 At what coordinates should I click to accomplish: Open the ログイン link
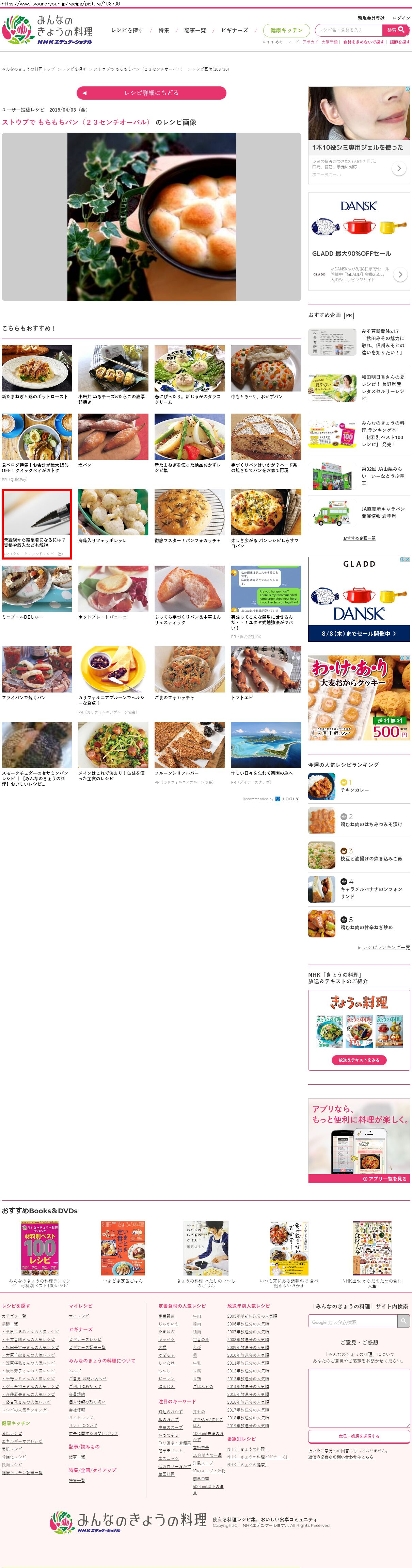[401, 18]
